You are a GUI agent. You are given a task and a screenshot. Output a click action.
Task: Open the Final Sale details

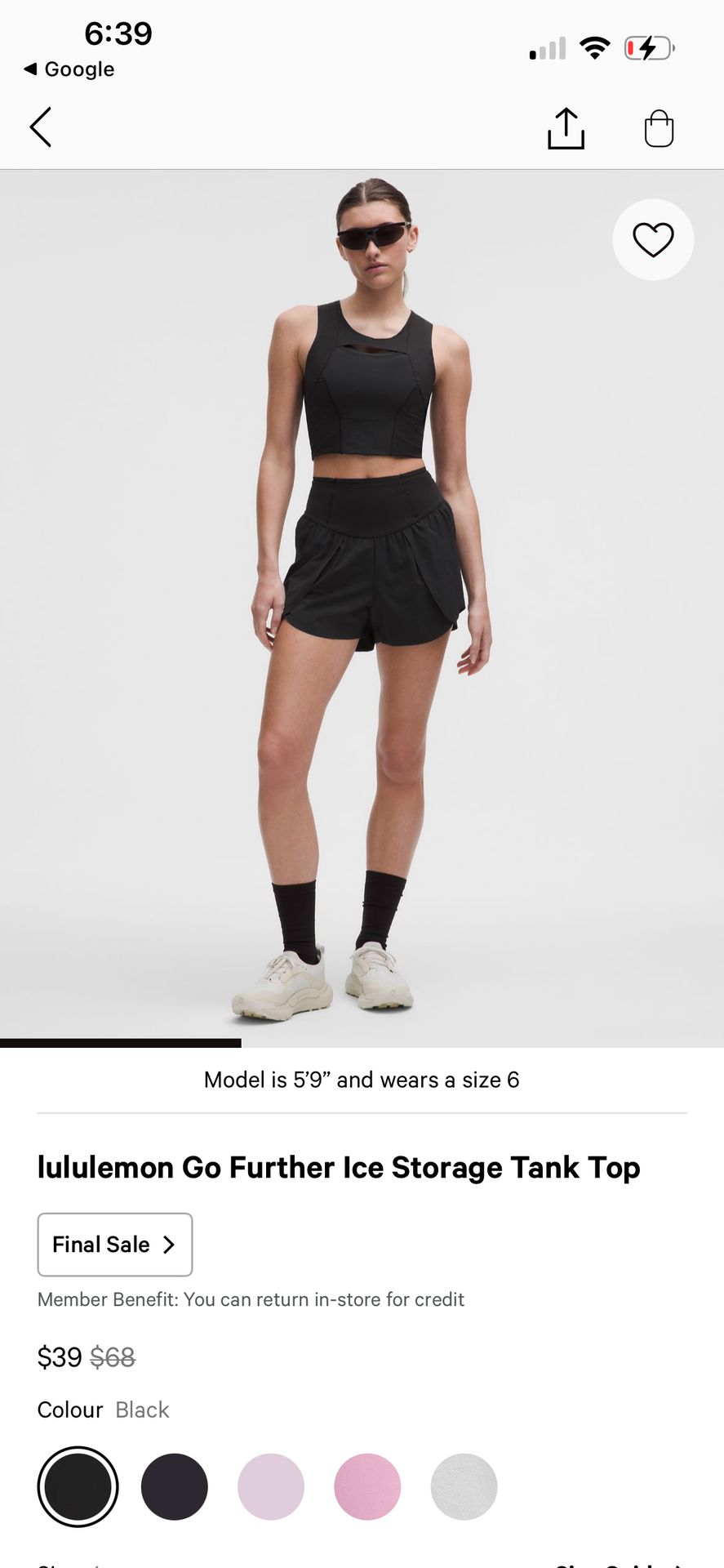coord(115,1244)
